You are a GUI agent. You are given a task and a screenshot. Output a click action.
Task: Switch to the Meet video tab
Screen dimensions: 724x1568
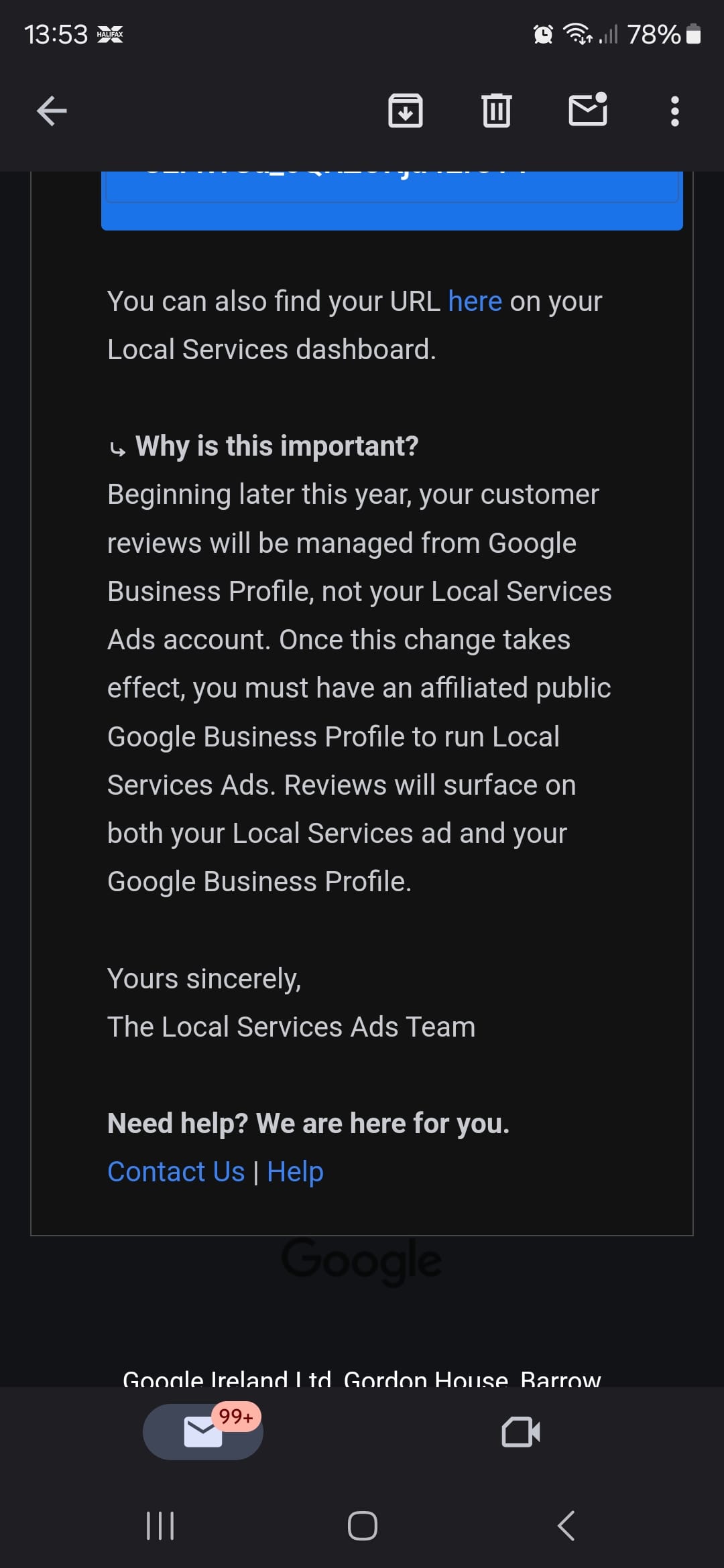coord(521,1432)
